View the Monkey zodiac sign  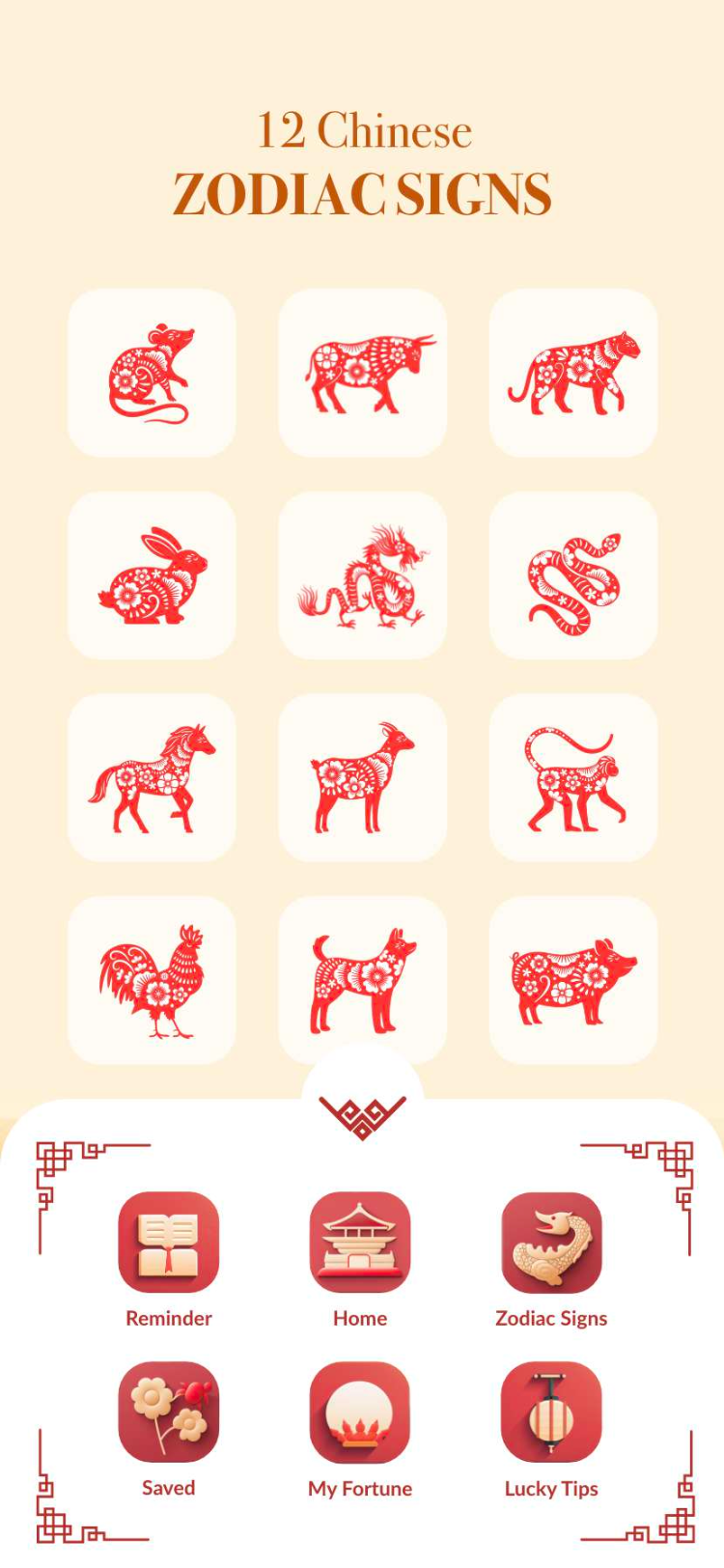click(573, 777)
